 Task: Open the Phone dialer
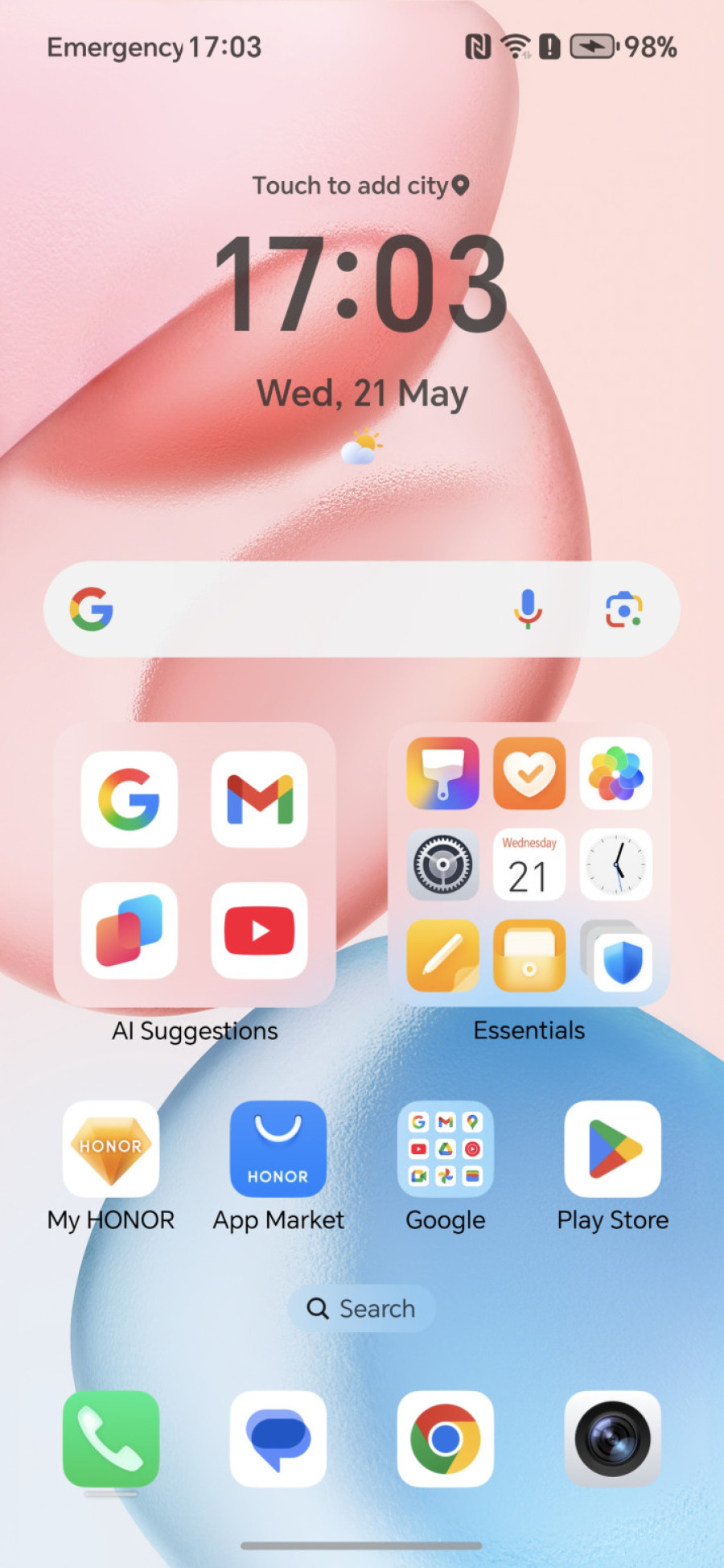click(x=111, y=1439)
